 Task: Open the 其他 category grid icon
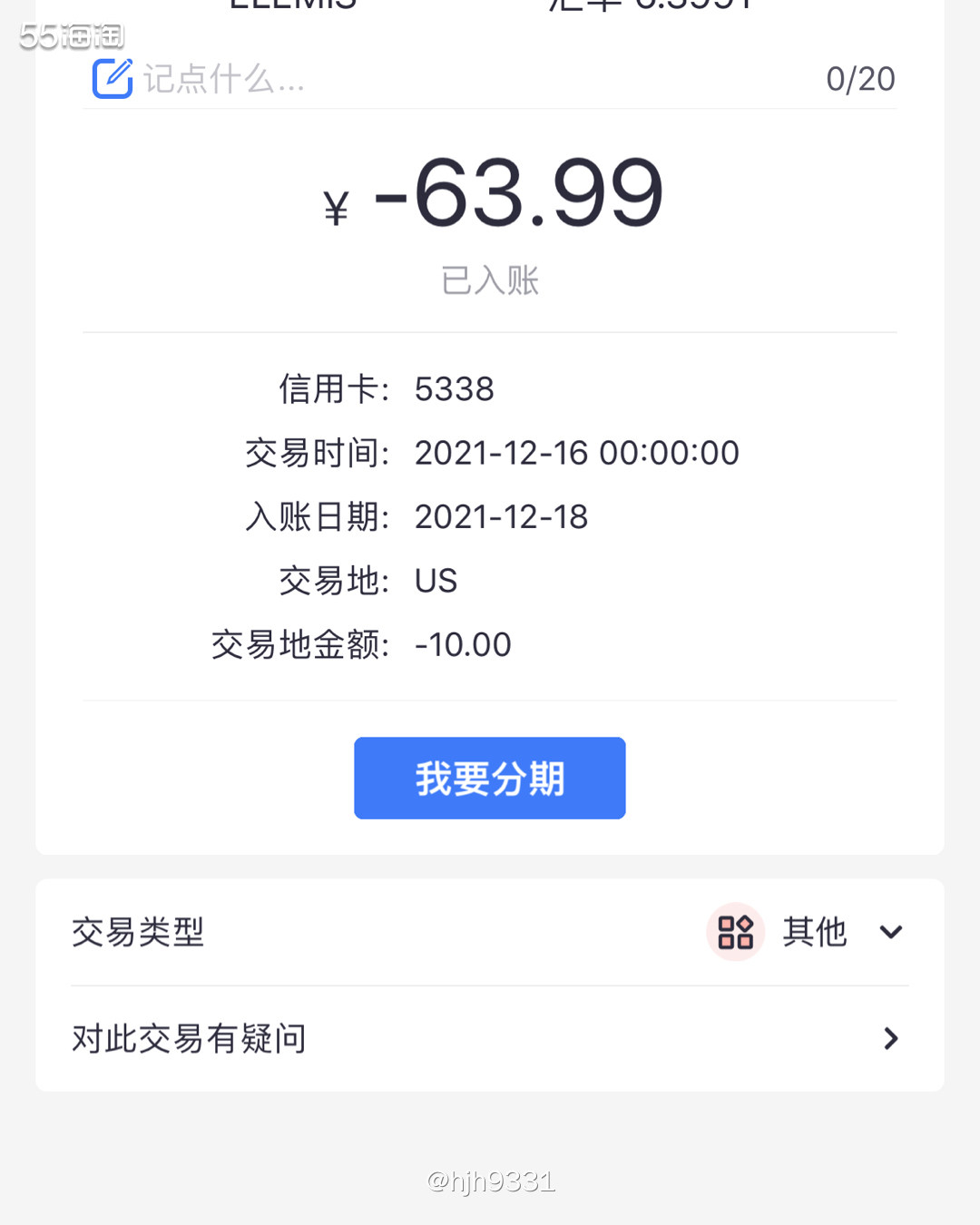tap(735, 932)
